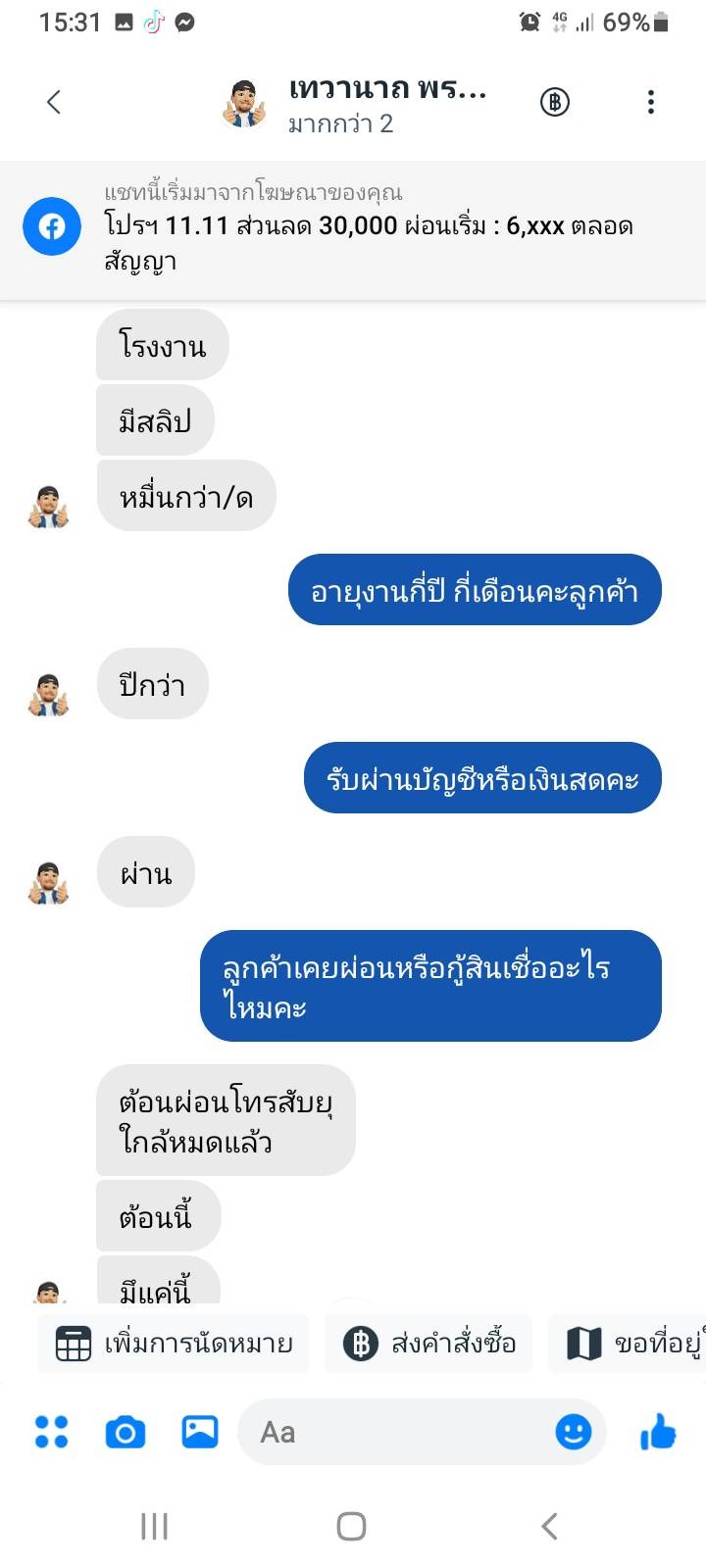Open the four-dot more actions menu
The width and height of the screenshot is (706, 1568).
[x=52, y=1432]
